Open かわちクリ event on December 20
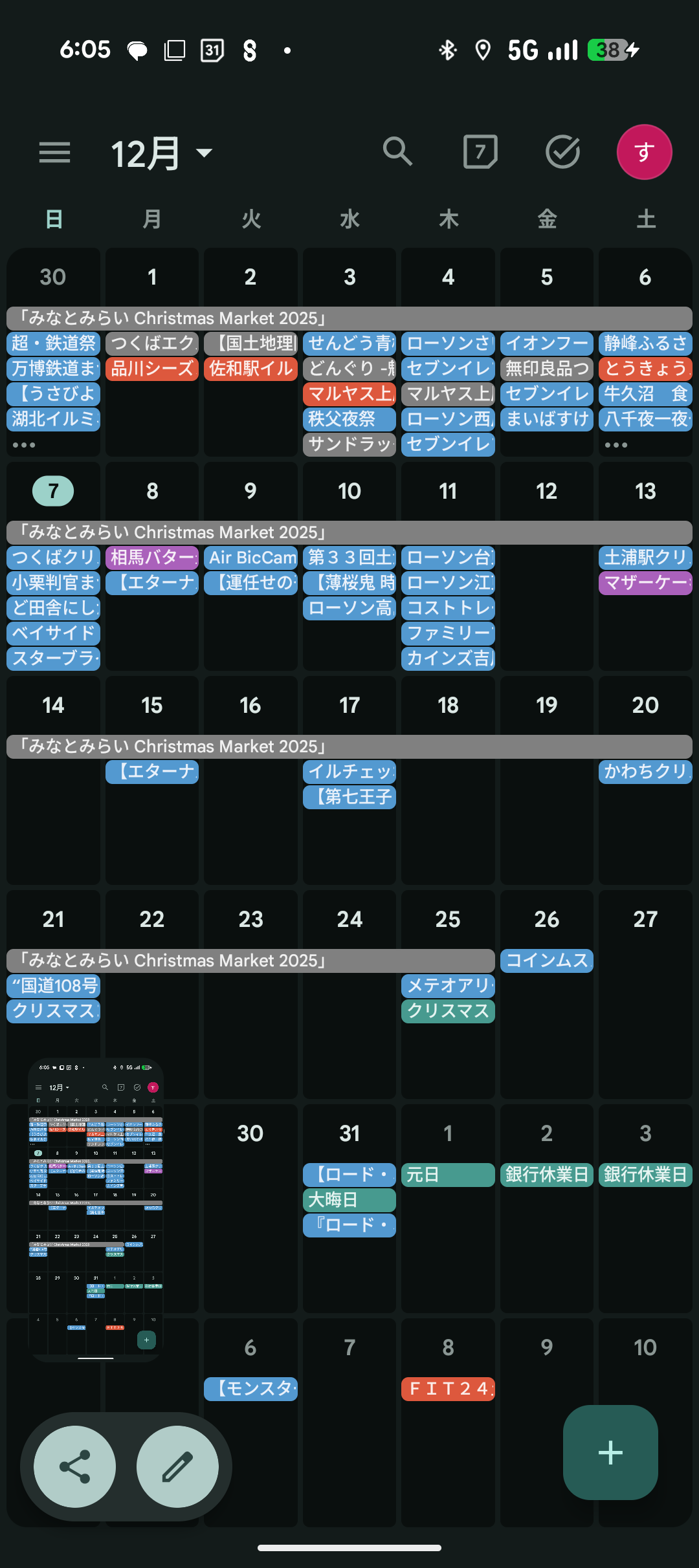 click(645, 772)
